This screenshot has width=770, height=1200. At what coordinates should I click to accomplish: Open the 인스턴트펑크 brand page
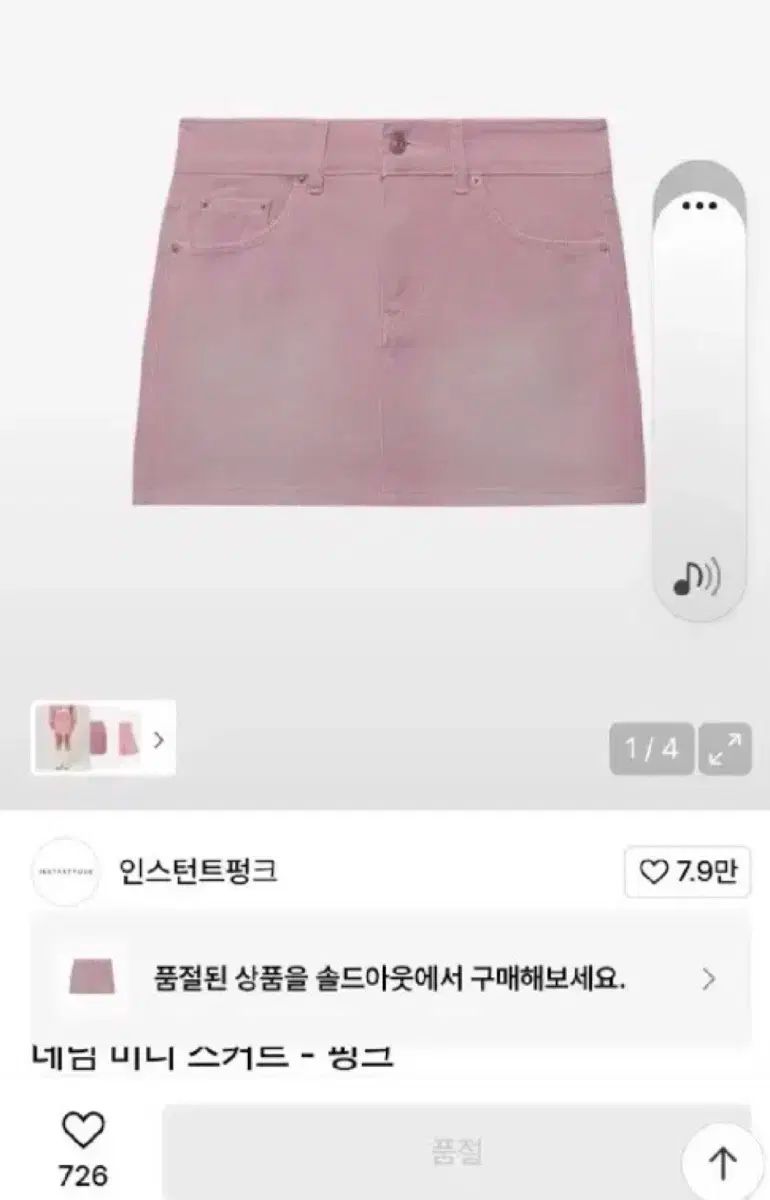[196, 872]
